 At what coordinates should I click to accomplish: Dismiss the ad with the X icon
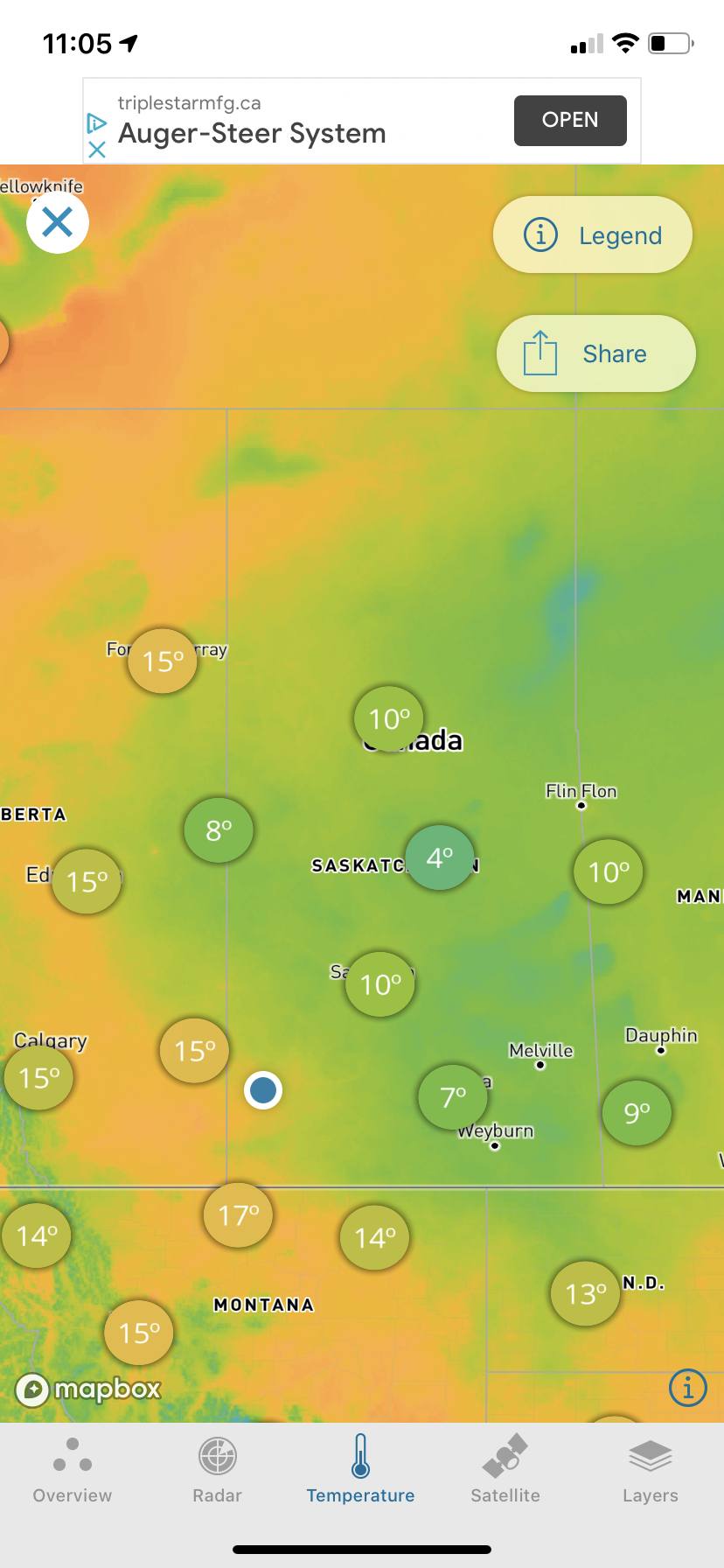pyautogui.click(x=97, y=150)
